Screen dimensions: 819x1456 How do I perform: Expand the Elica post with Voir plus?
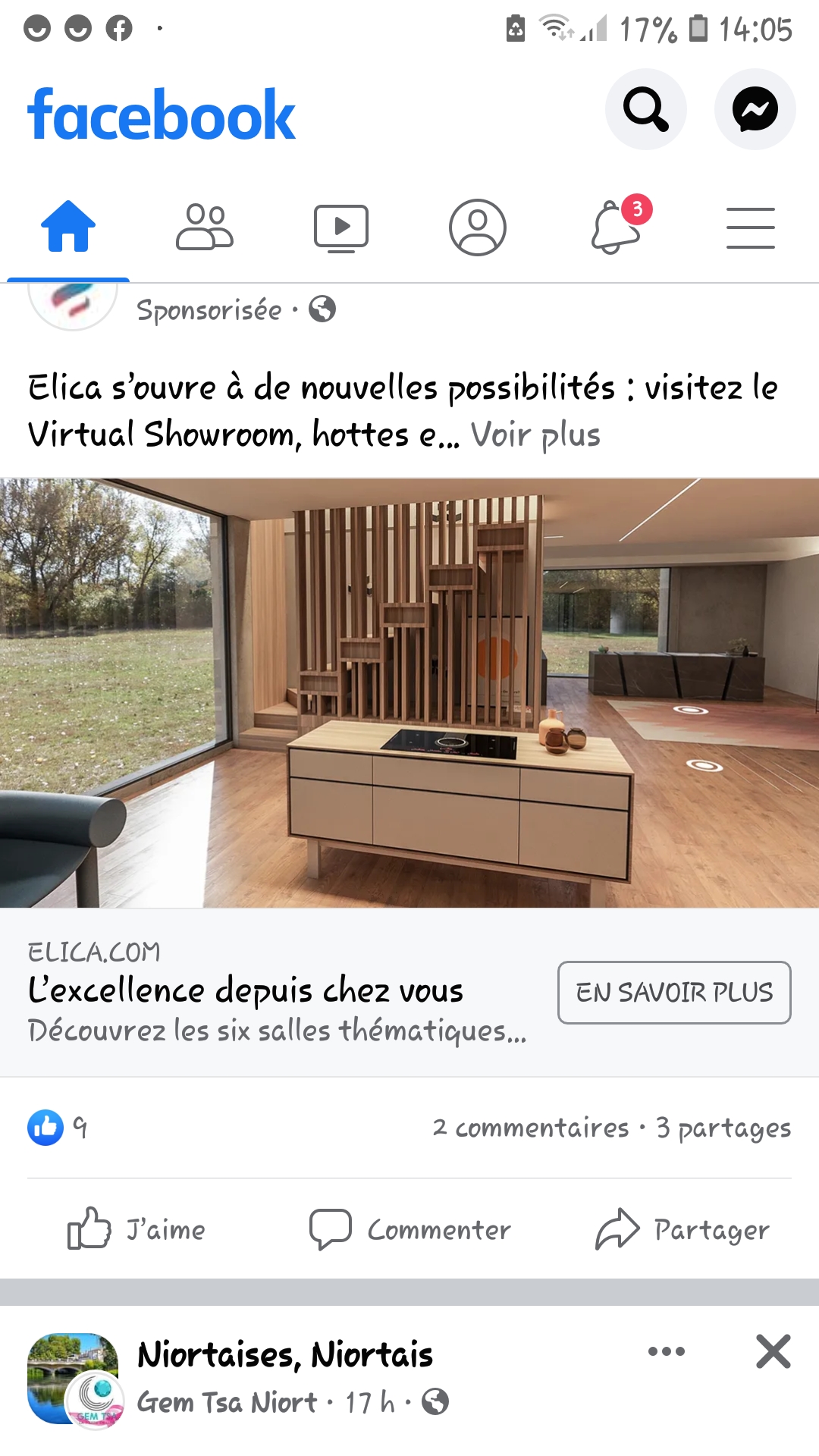coord(535,435)
